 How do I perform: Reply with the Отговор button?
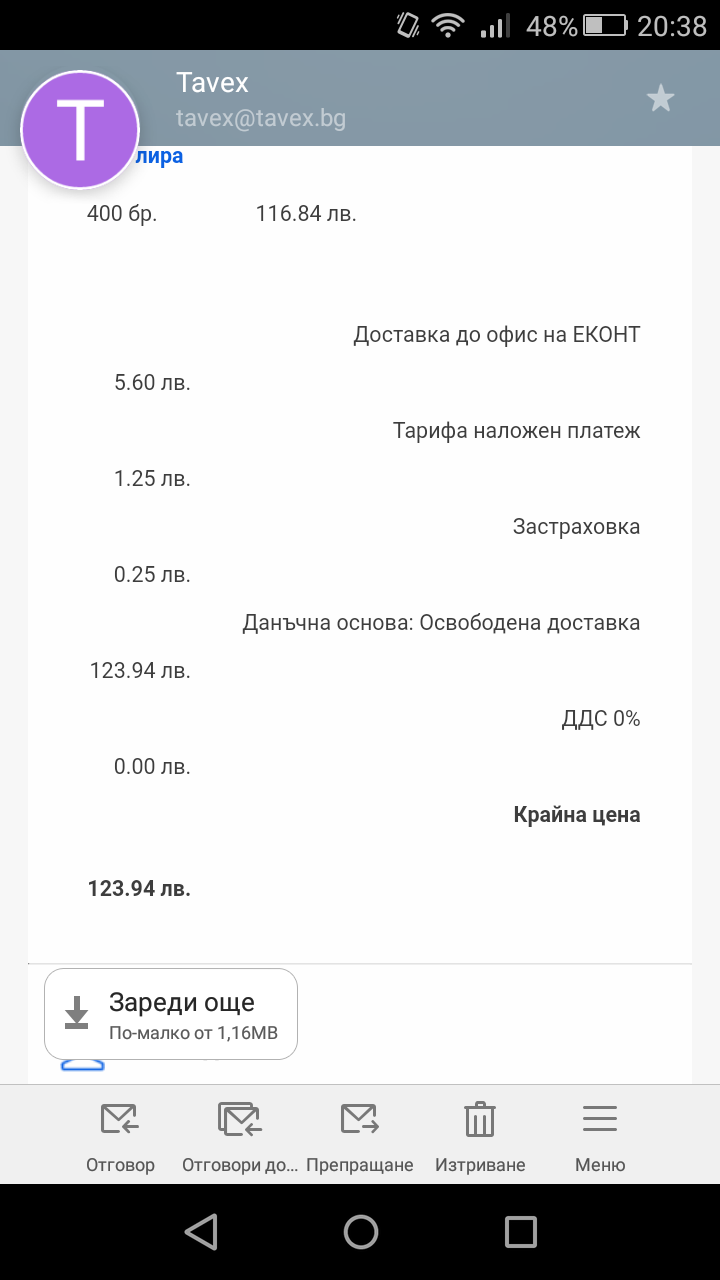120,1137
